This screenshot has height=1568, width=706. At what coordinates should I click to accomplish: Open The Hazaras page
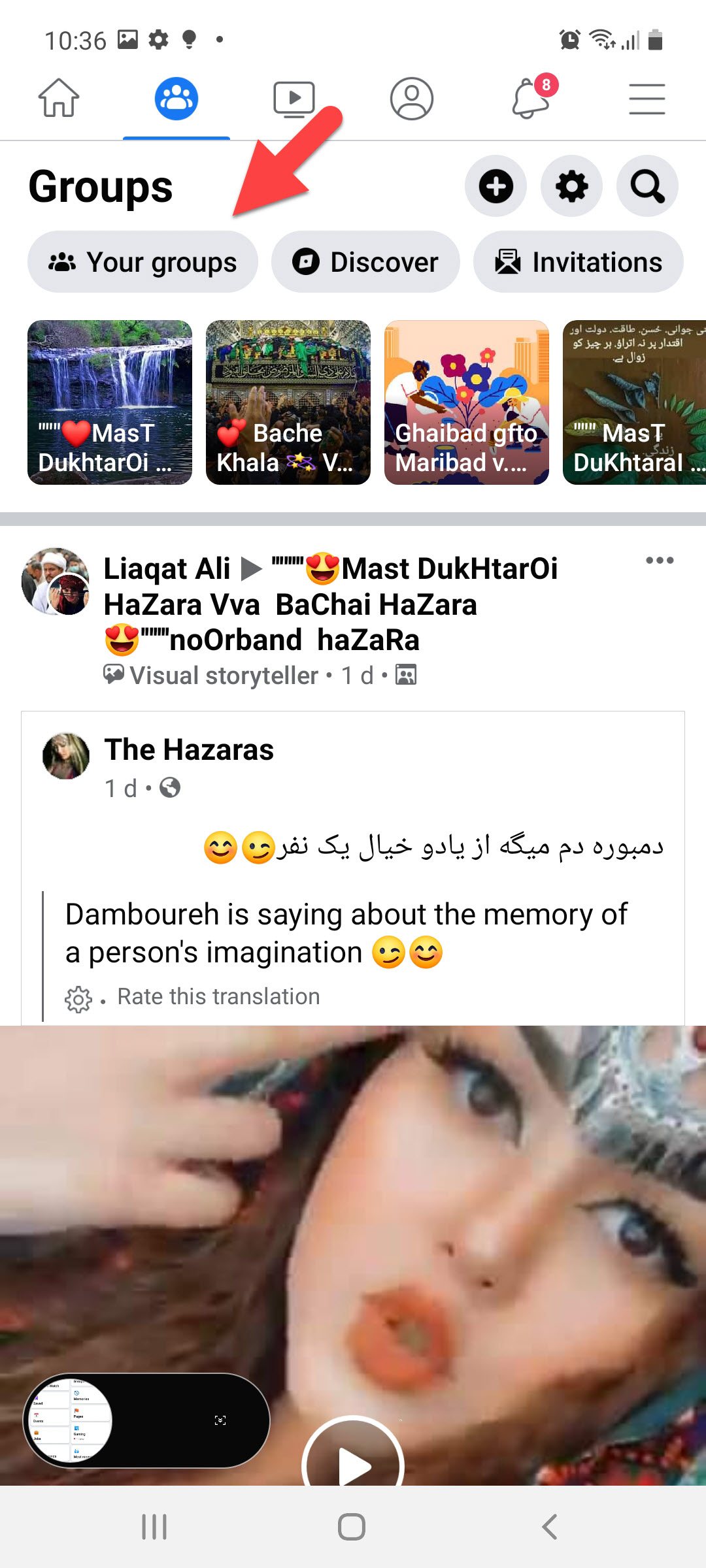coord(189,749)
